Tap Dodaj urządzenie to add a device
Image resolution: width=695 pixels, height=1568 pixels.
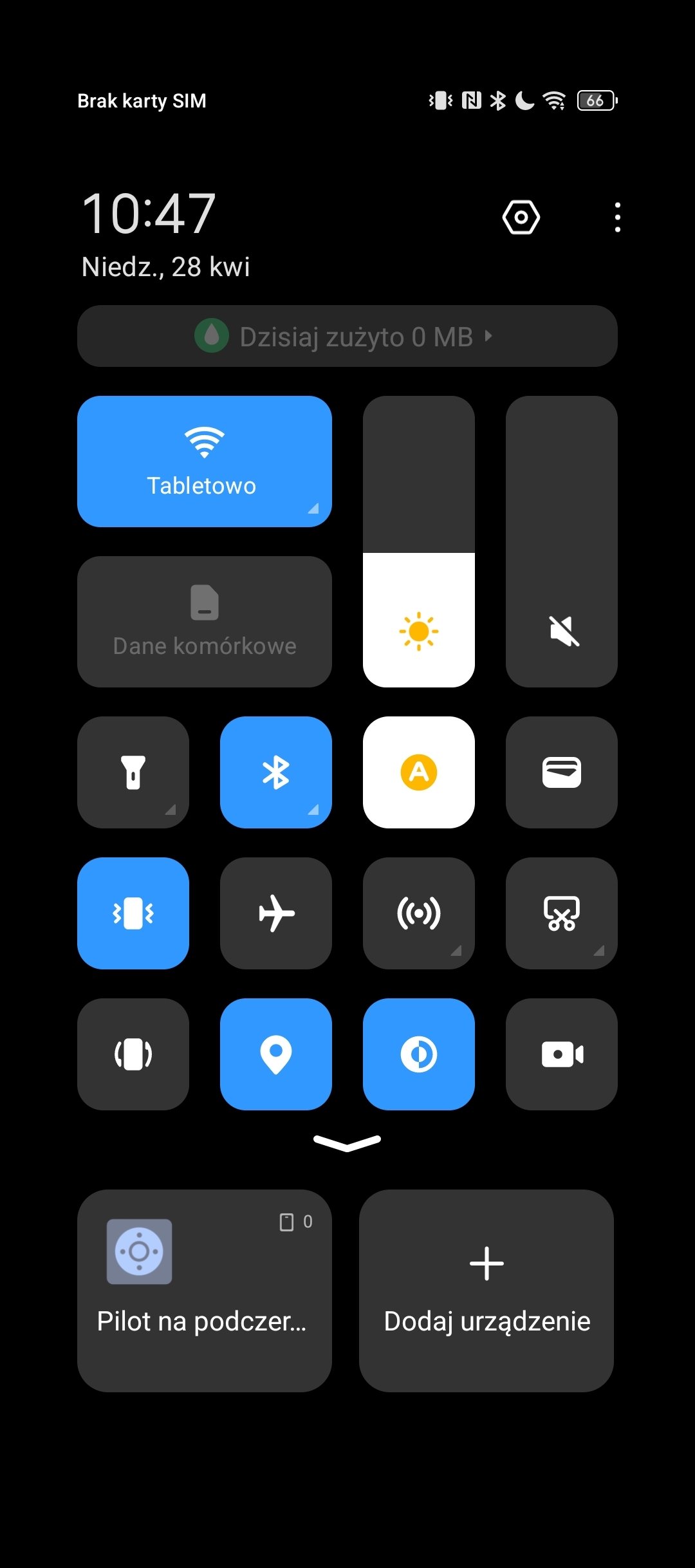point(486,1291)
